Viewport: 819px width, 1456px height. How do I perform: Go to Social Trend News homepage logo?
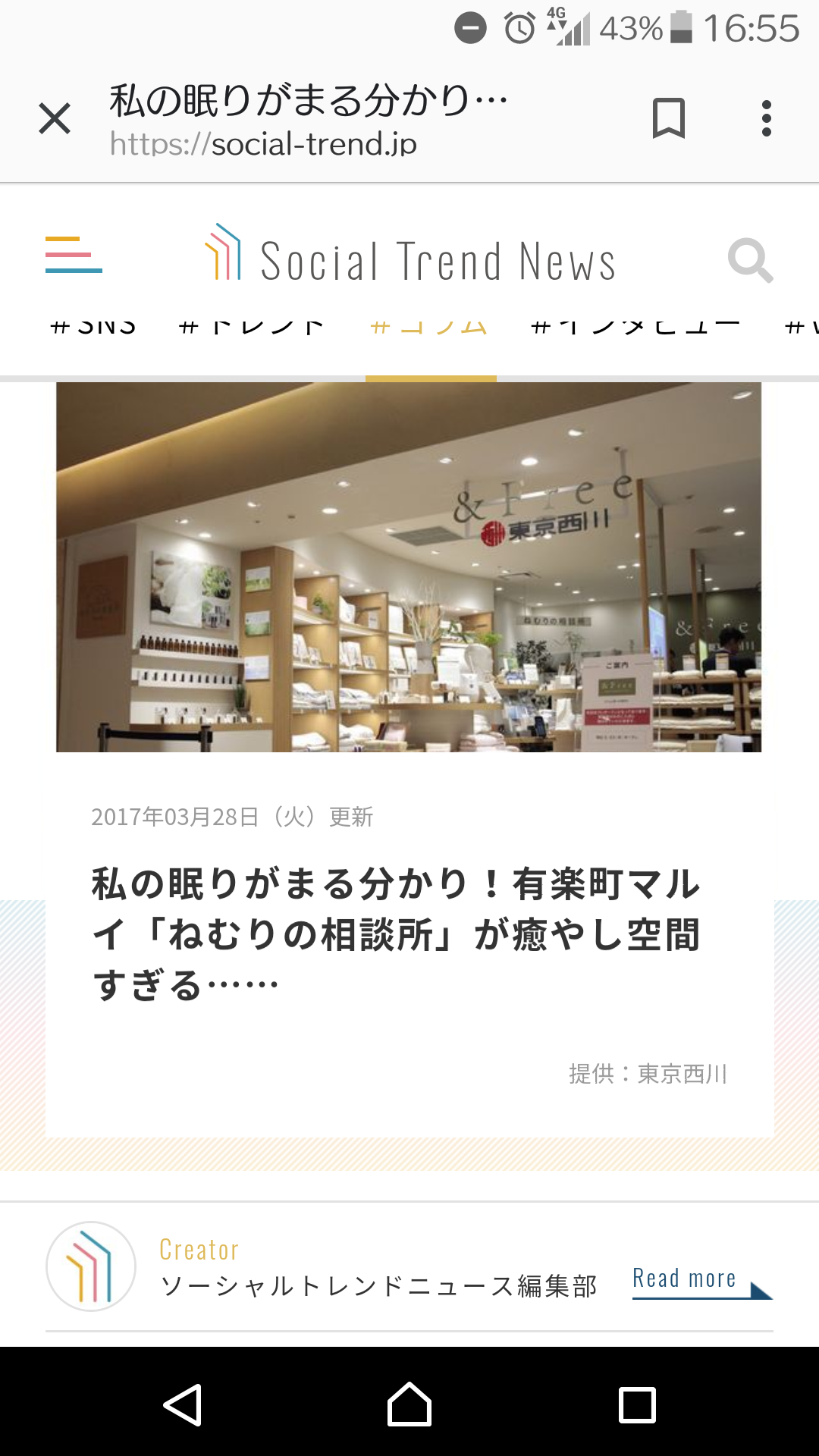pos(410,256)
